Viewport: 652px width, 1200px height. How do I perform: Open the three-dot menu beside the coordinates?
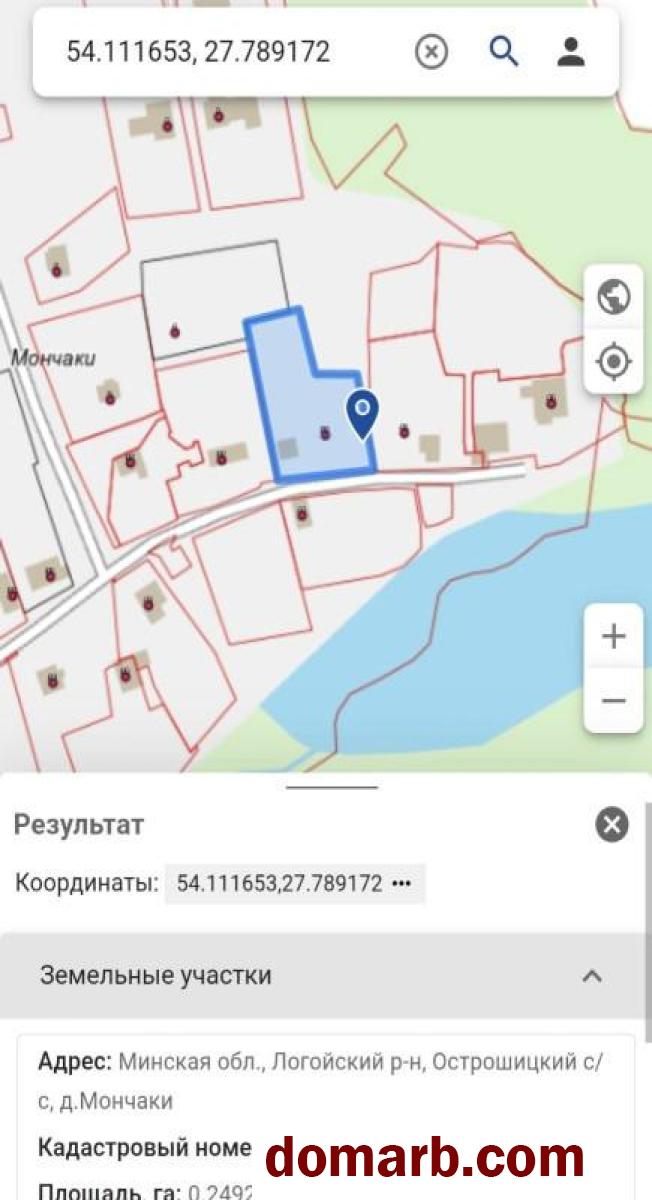click(x=402, y=884)
